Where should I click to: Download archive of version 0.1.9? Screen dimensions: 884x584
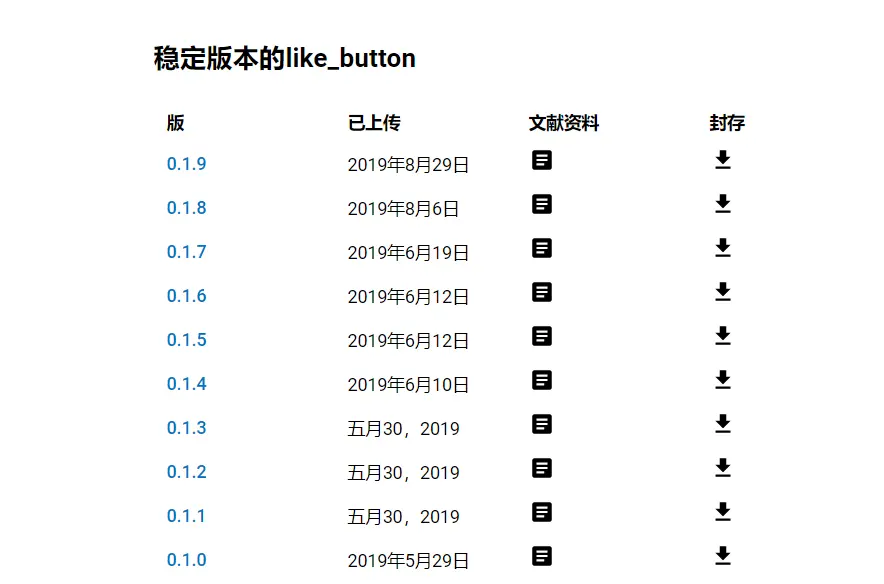[723, 160]
